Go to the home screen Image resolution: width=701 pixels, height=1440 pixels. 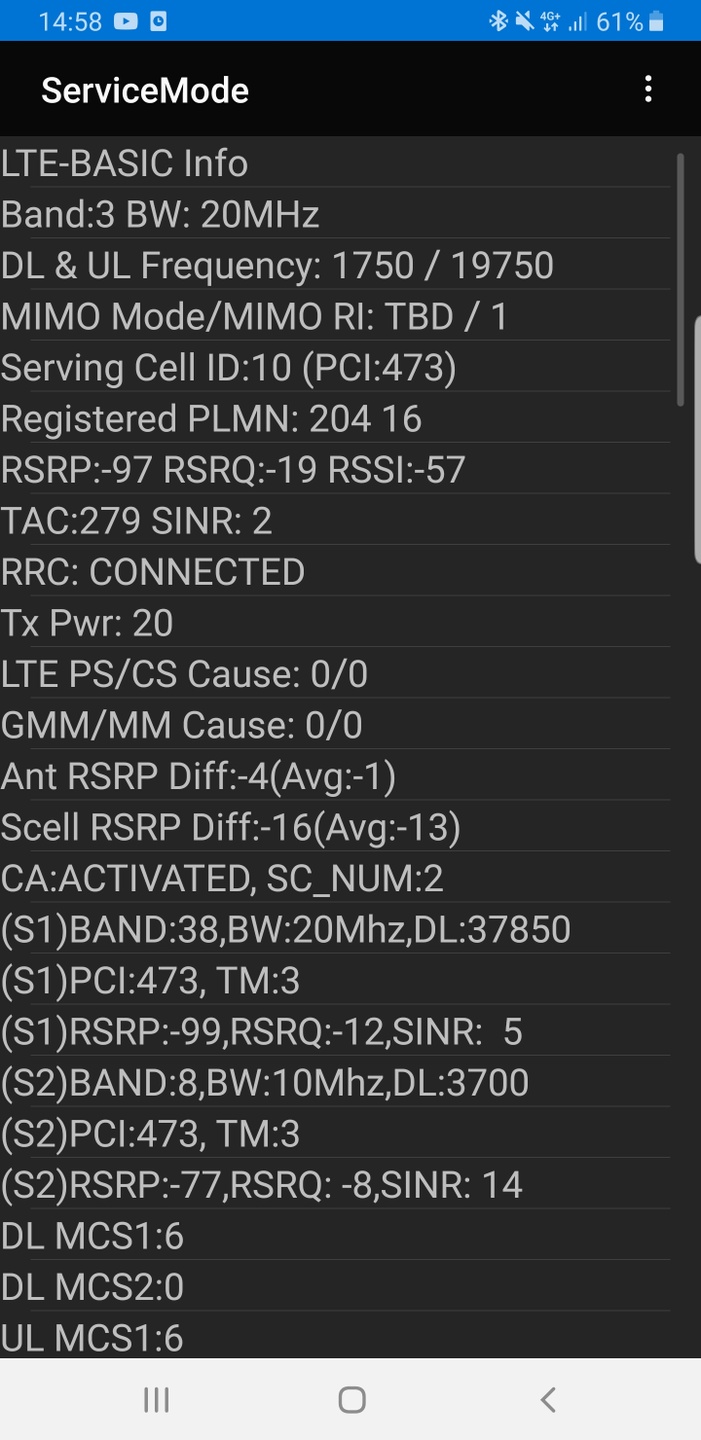tap(351, 1399)
